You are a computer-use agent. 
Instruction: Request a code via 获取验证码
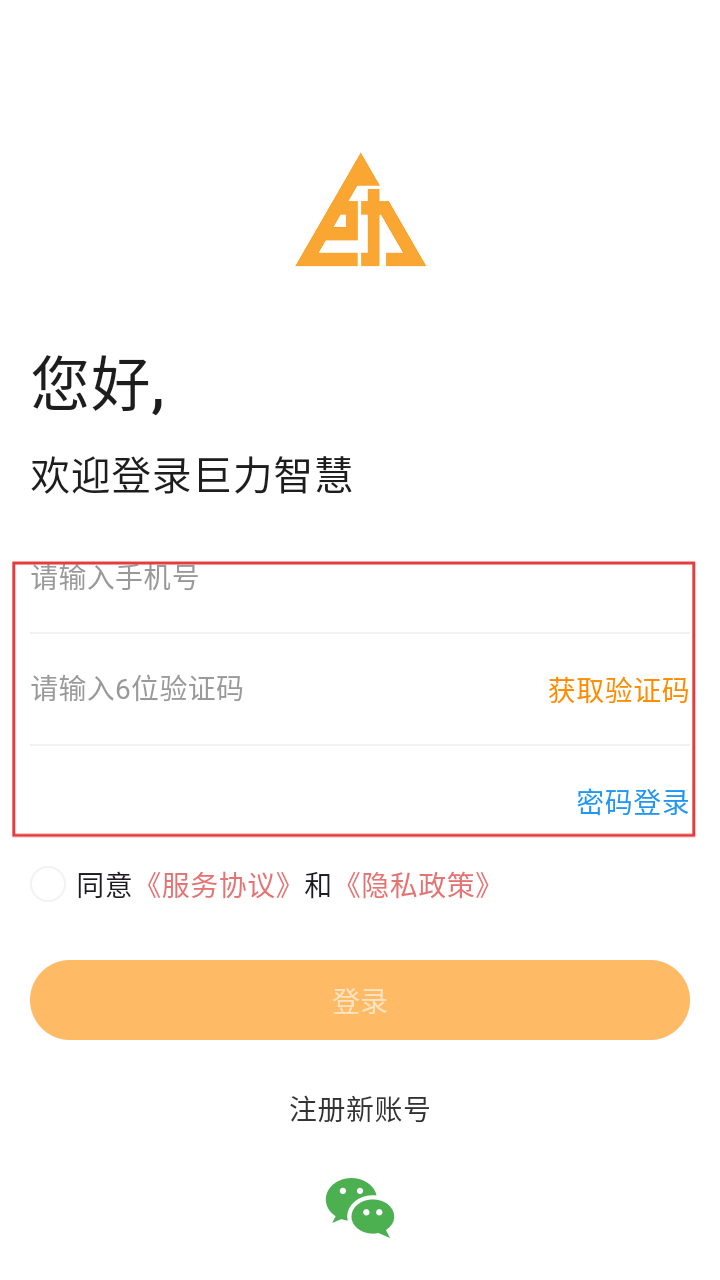(618, 690)
